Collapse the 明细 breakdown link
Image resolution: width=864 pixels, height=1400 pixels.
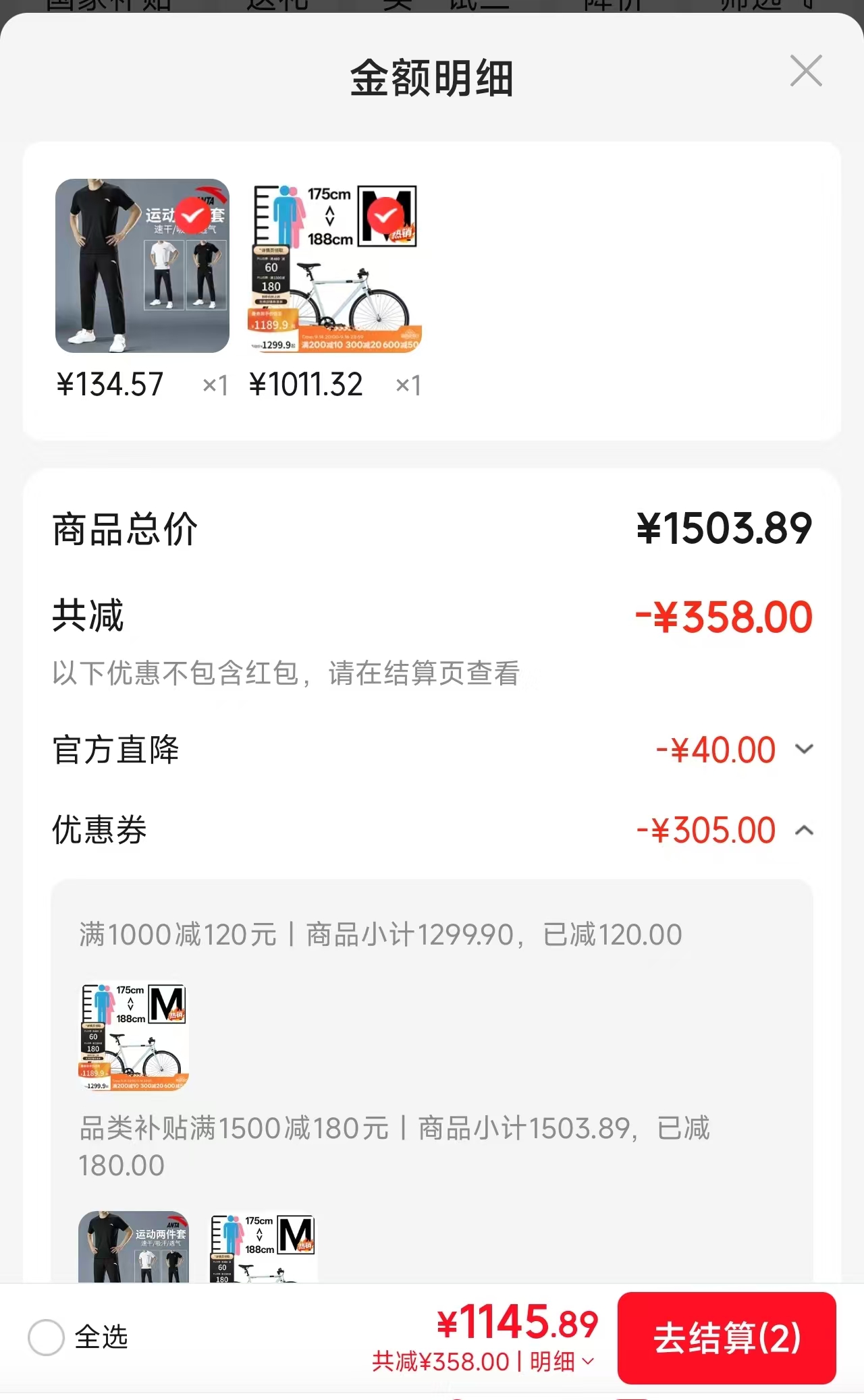click(562, 1362)
